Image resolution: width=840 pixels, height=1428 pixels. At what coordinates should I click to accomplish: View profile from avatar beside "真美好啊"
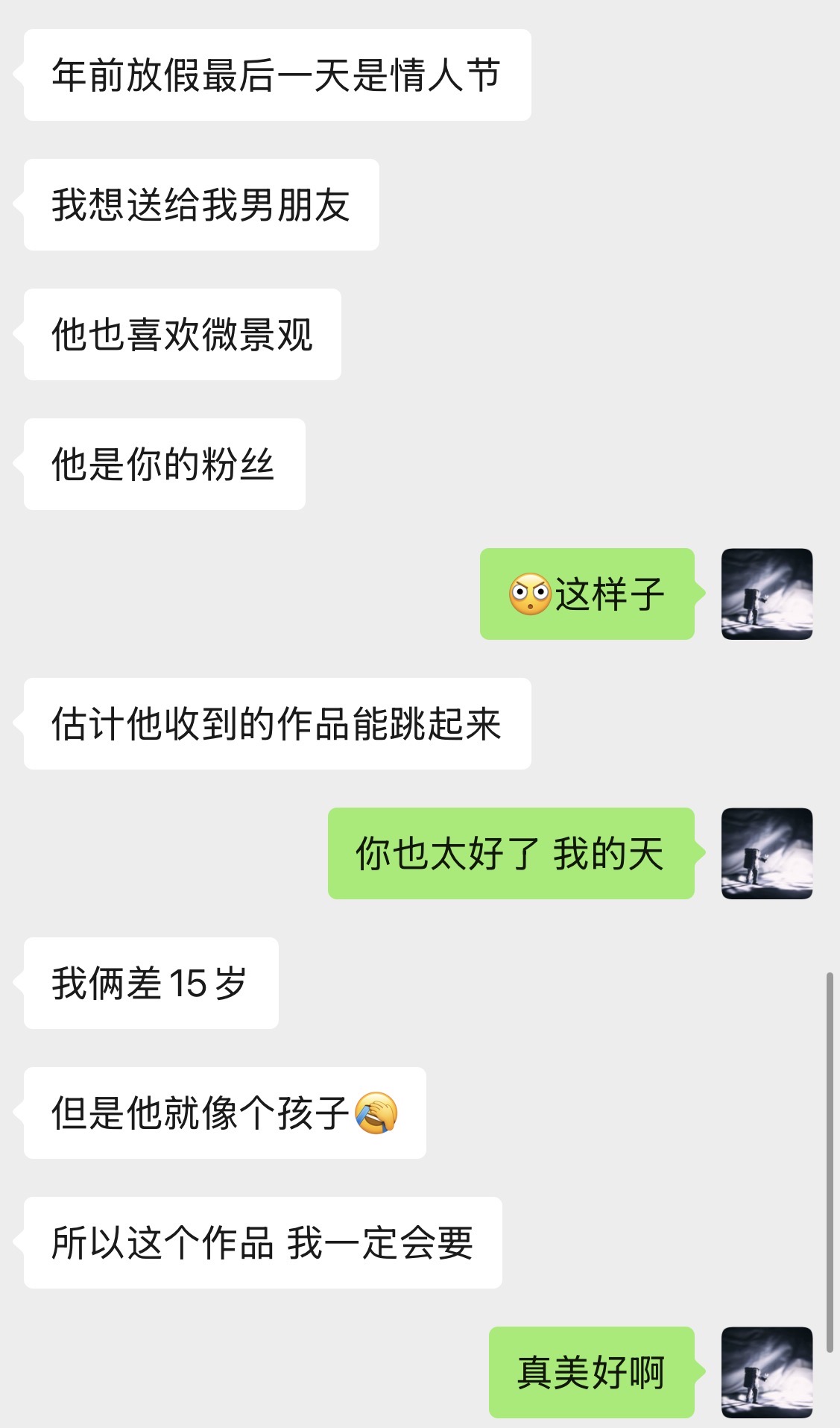pos(766,1372)
